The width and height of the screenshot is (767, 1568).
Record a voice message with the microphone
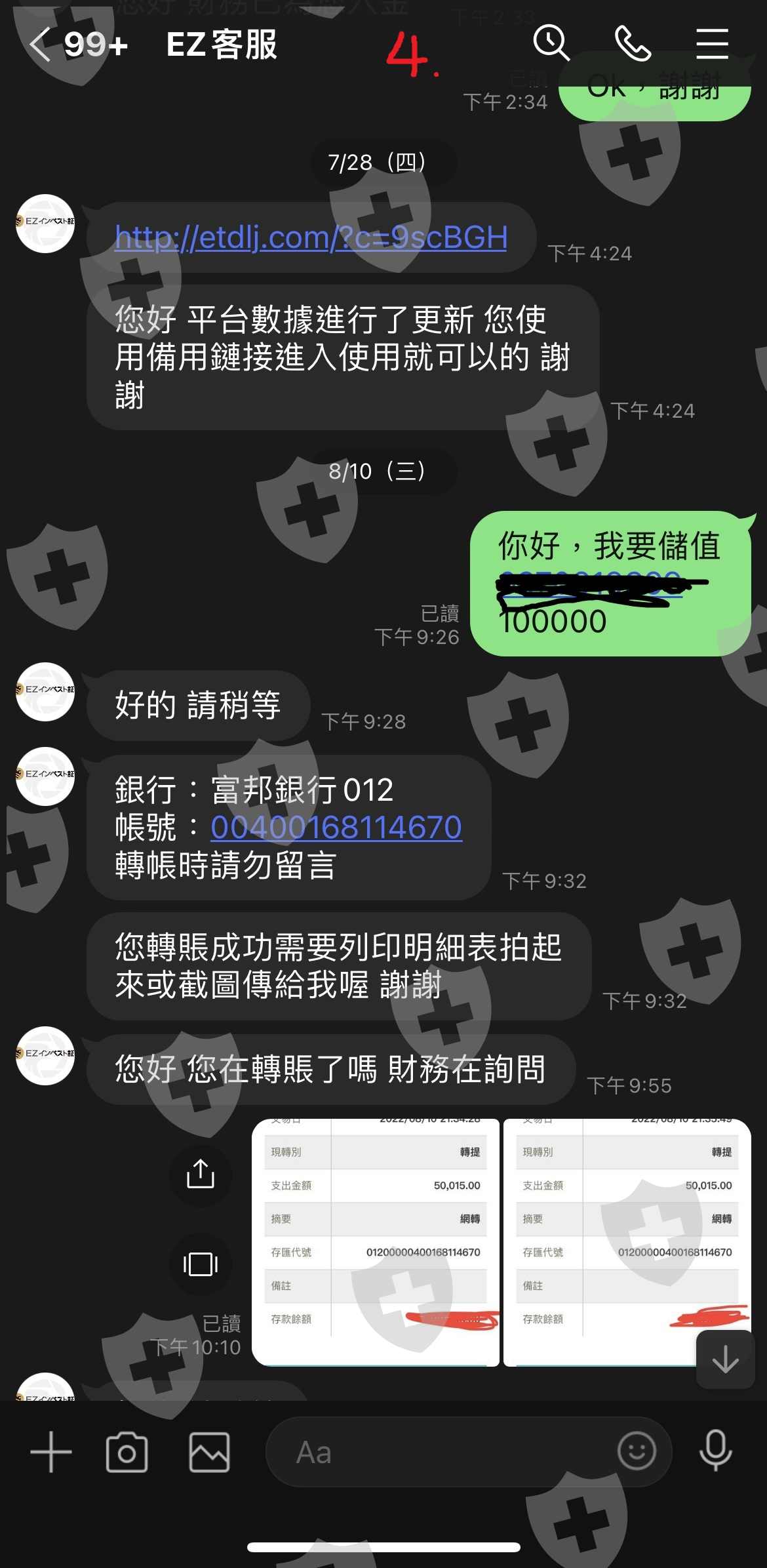pyautogui.click(x=715, y=1451)
